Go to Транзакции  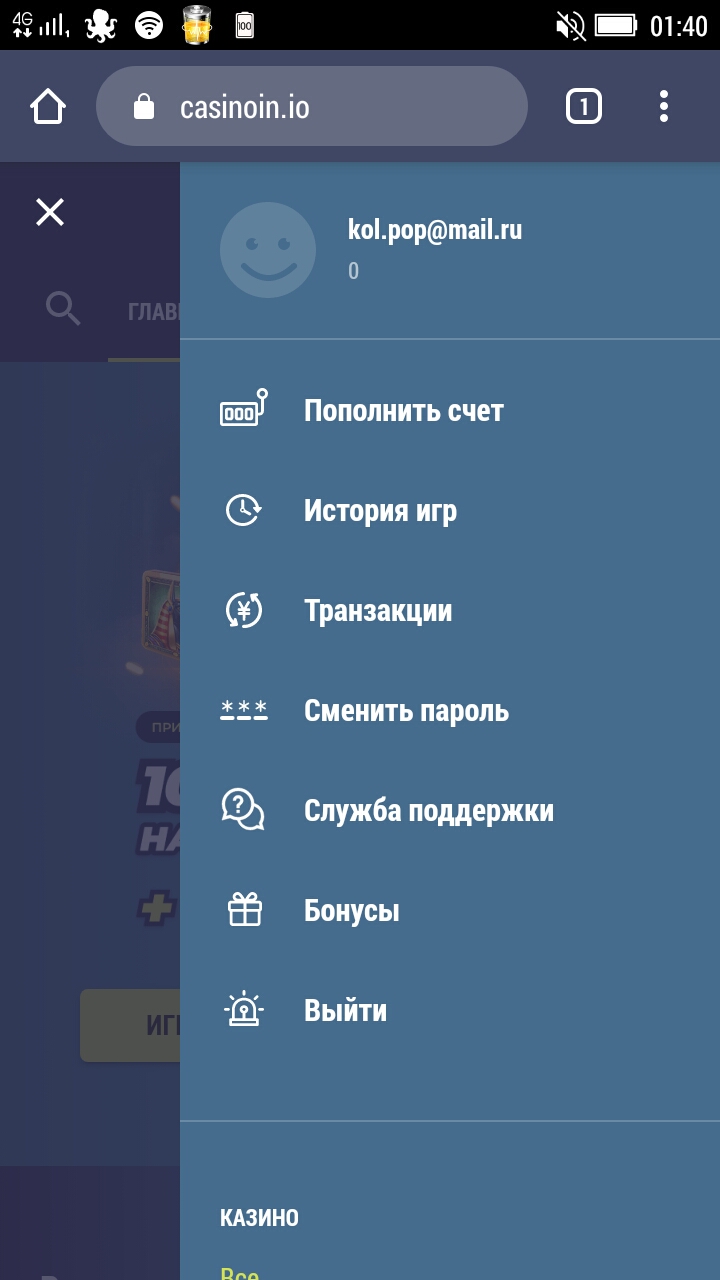[378, 610]
